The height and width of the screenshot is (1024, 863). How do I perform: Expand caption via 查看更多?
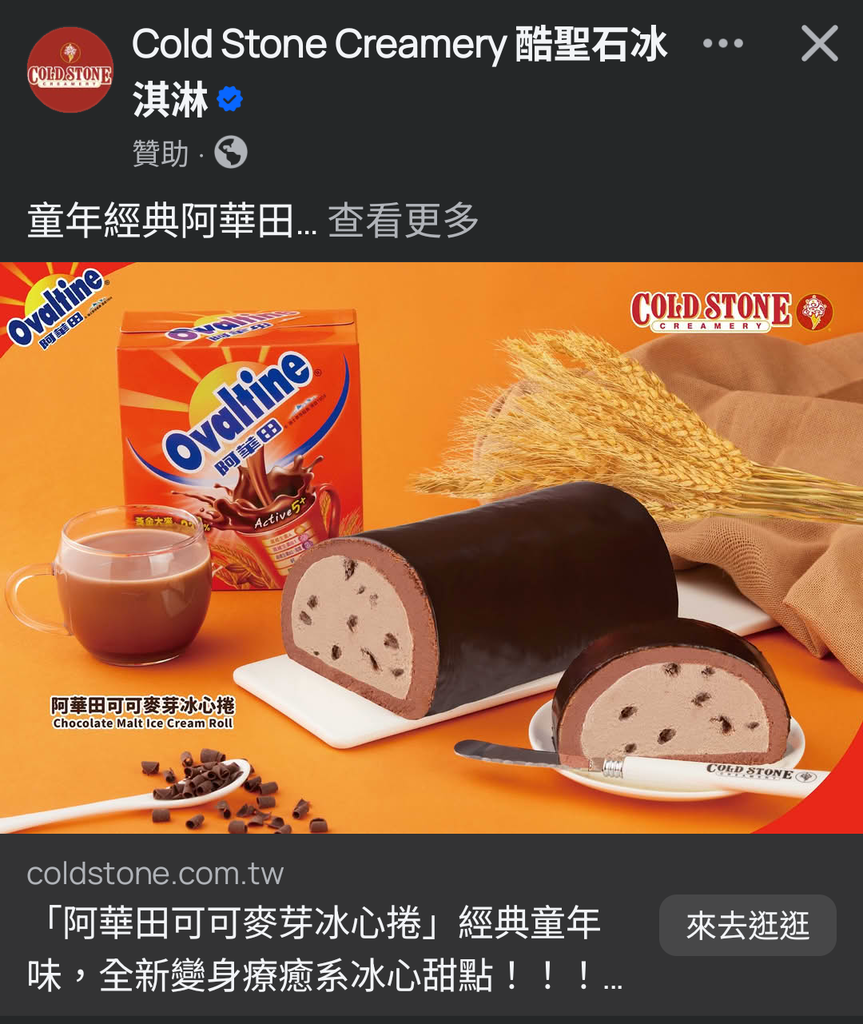pyautogui.click(x=403, y=221)
